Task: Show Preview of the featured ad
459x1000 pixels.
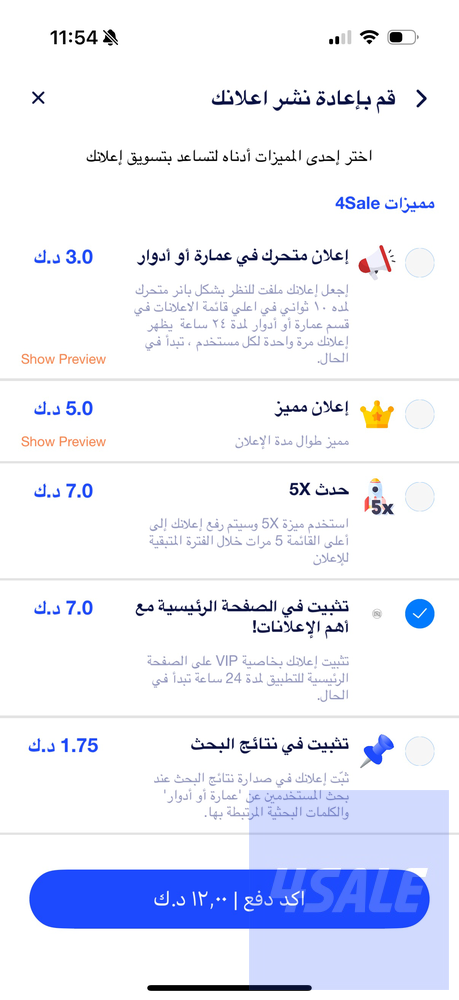Action: 63,441
